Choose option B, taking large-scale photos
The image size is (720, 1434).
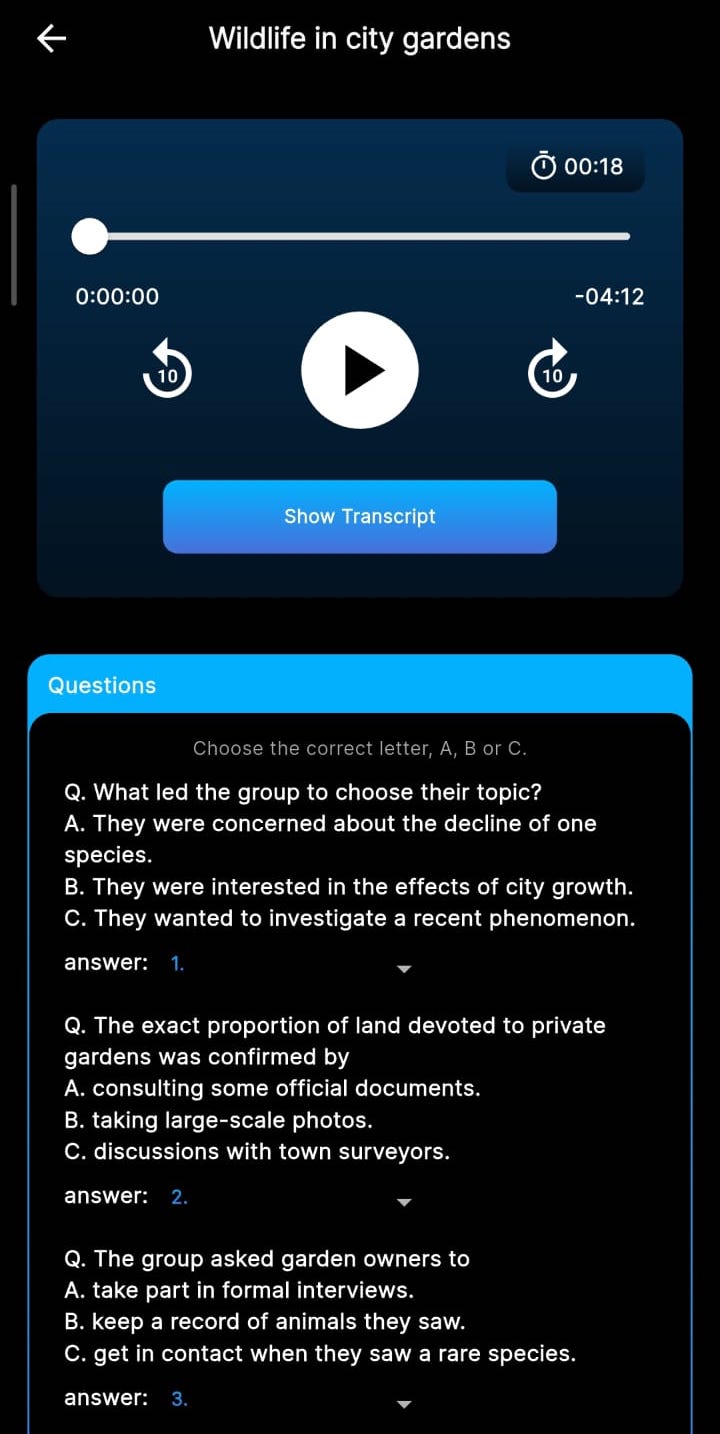point(218,1120)
